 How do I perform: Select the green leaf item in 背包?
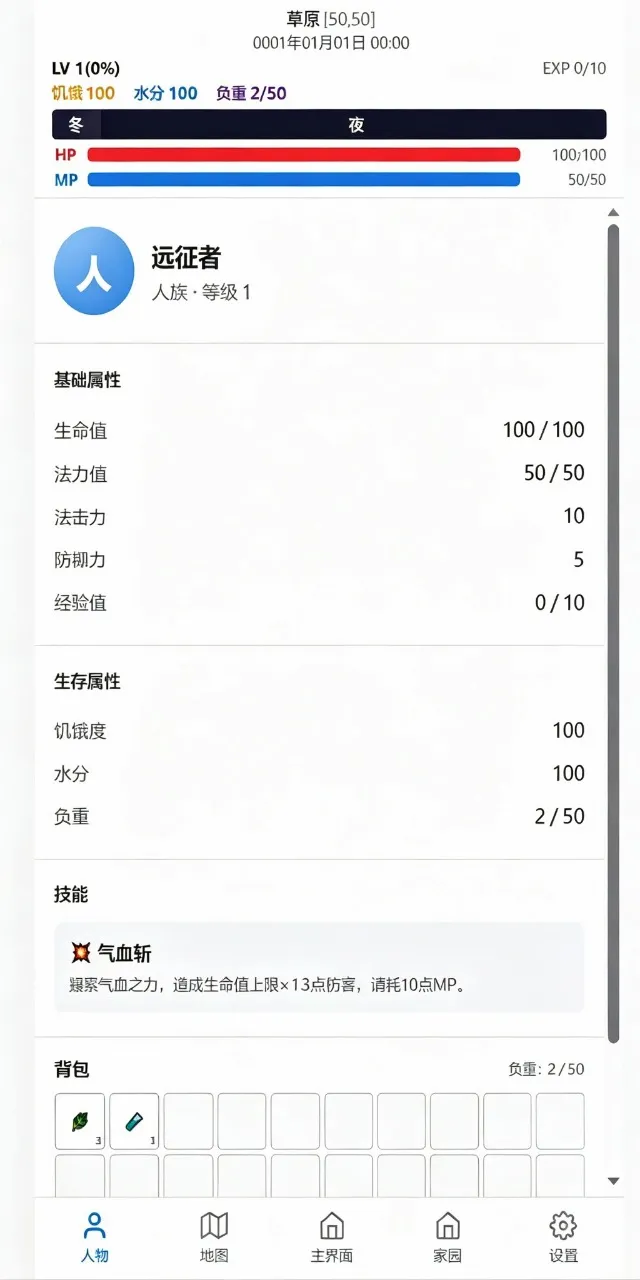pyautogui.click(x=80, y=1122)
